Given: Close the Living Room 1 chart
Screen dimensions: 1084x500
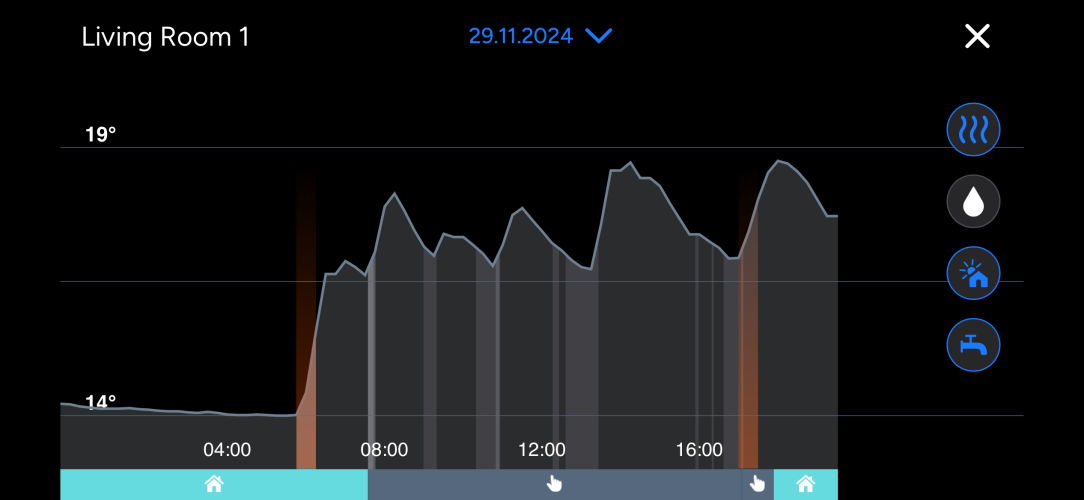Looking at the screenshot, I should click(976, 37).
